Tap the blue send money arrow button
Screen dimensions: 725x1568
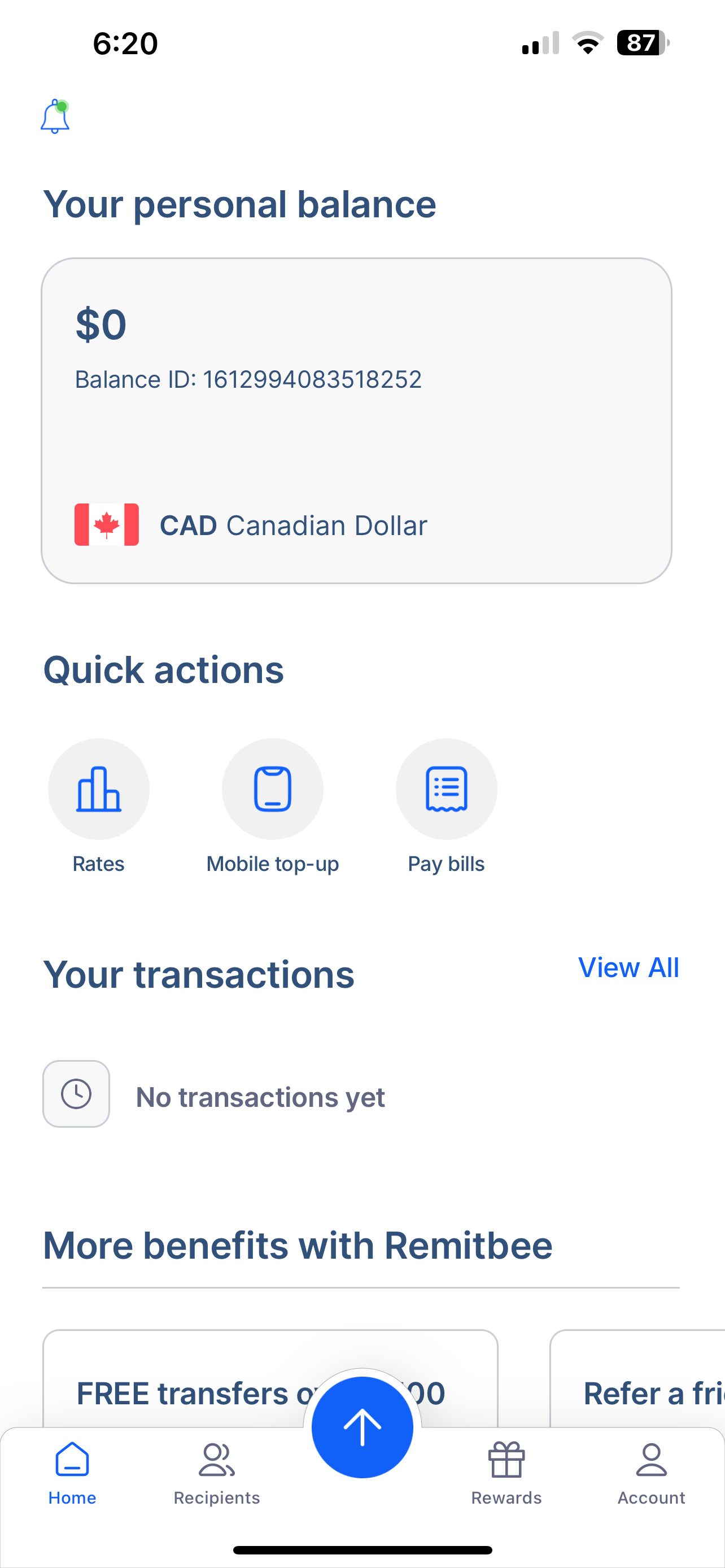click(x=362, y=1427)
